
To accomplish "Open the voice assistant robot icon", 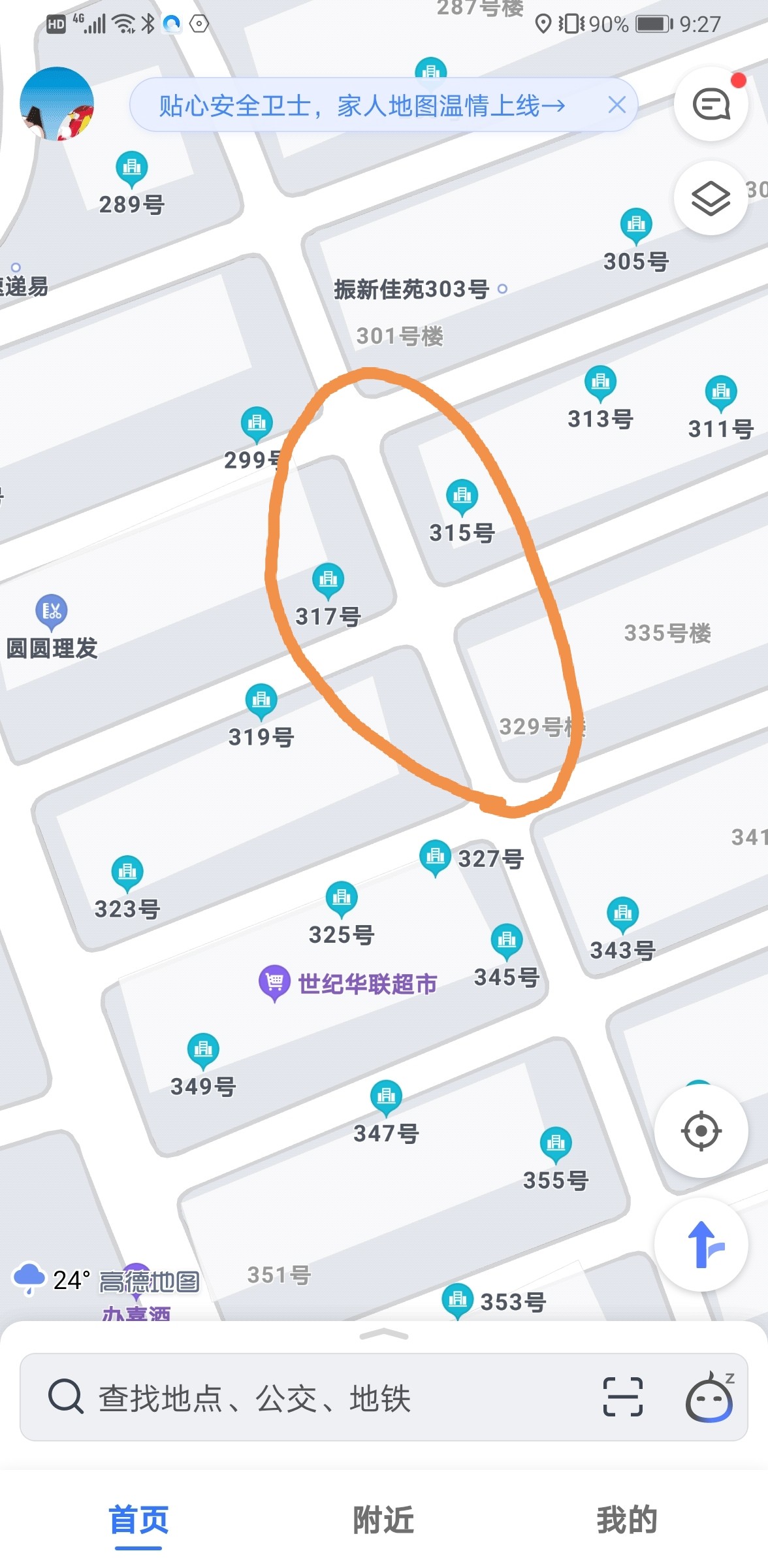I will tap(709, 1397).
